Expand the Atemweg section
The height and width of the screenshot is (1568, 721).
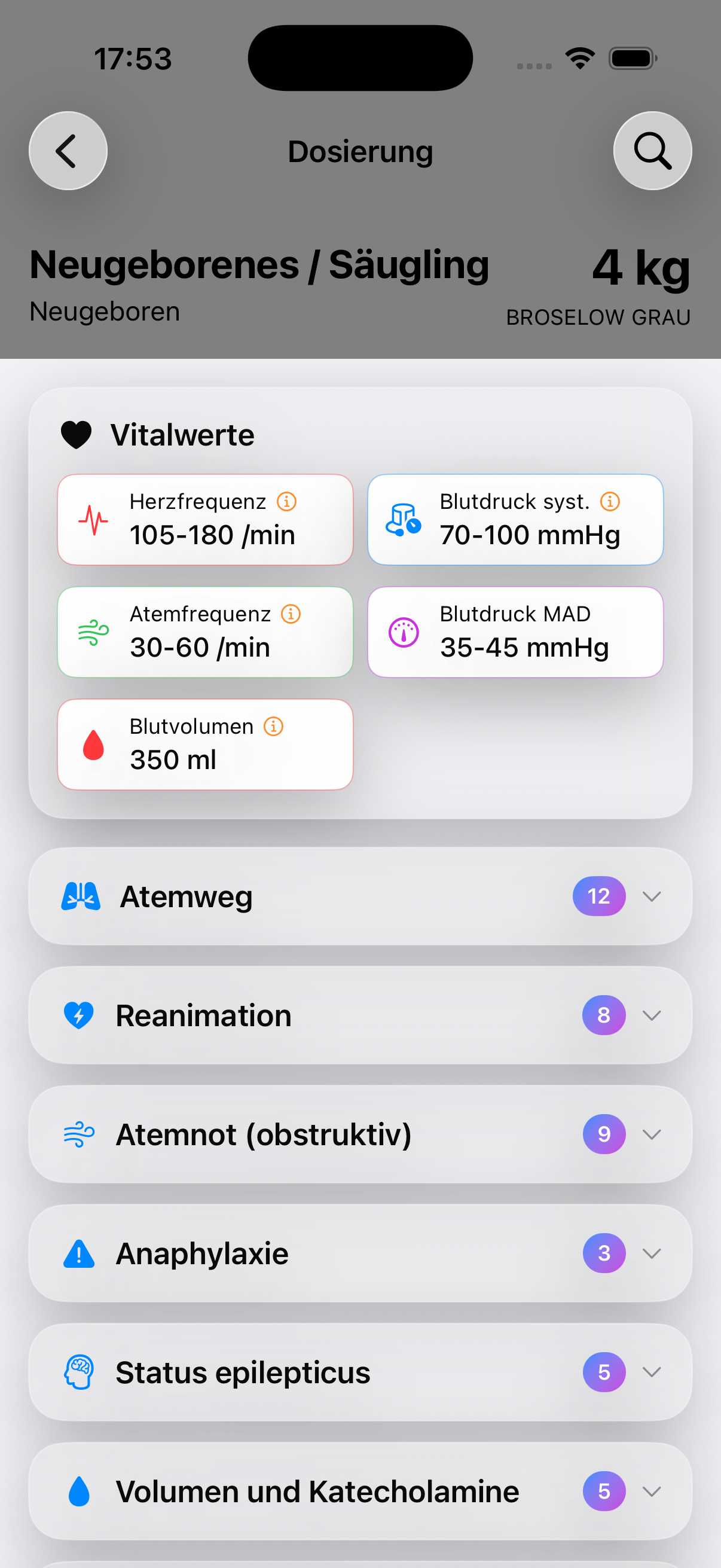pyautogui.click(x=652, y=896)
